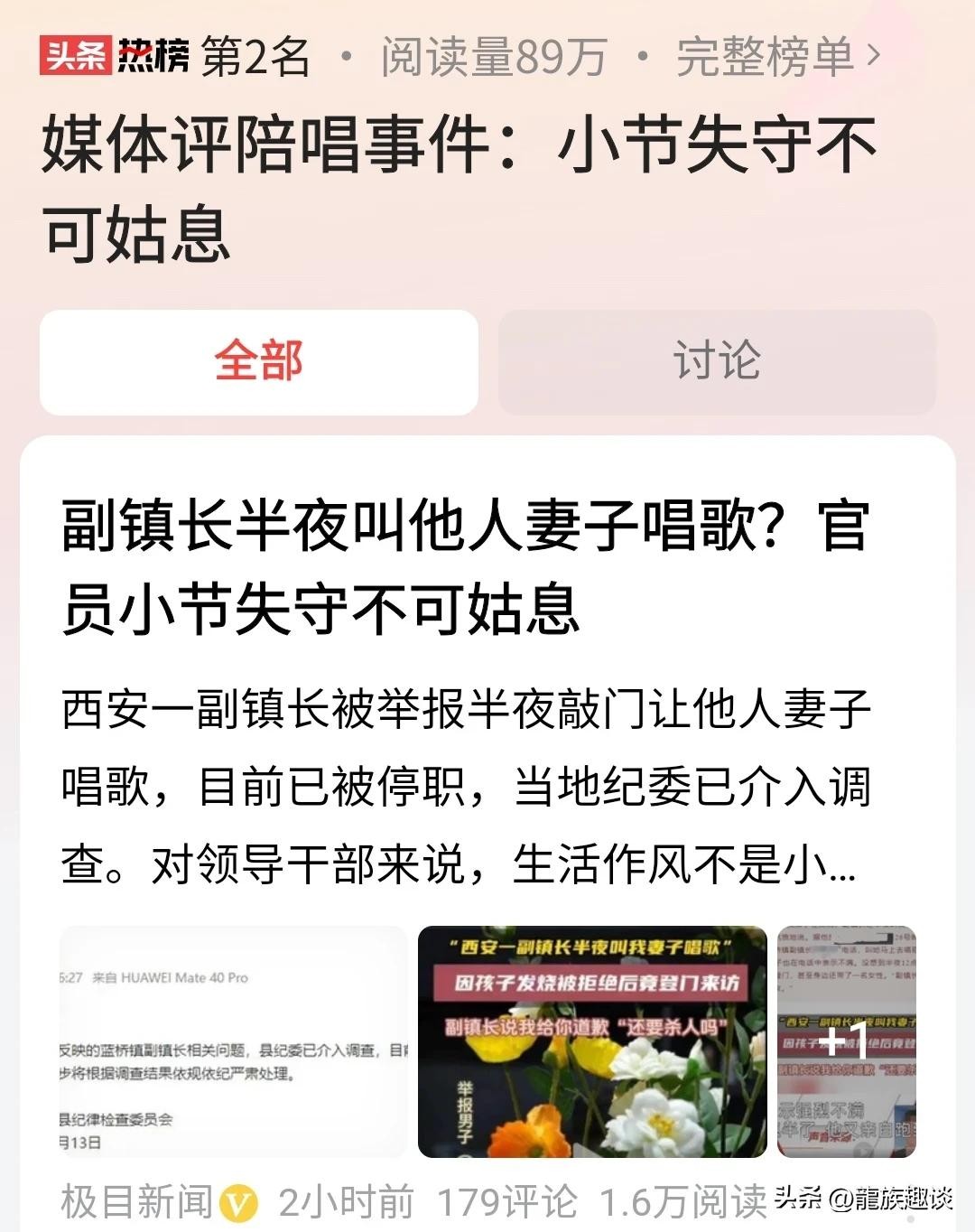The height and width of the screenshot is (1232, 975).
Task: Expand the +1 additional image
Action: pos(846,1041)
